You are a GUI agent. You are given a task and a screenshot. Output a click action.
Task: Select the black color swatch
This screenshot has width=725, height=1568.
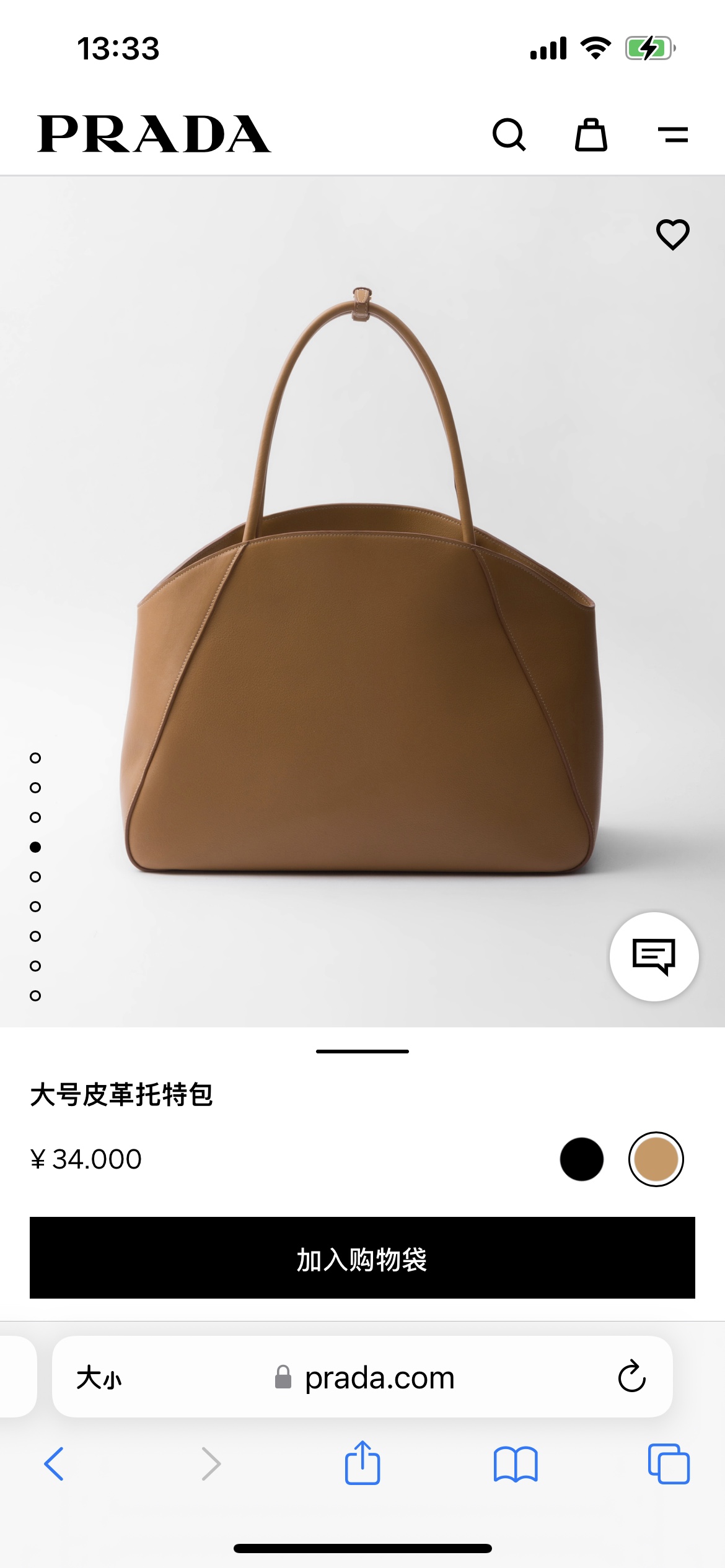pyautogui.click(x=581, y=1159)
